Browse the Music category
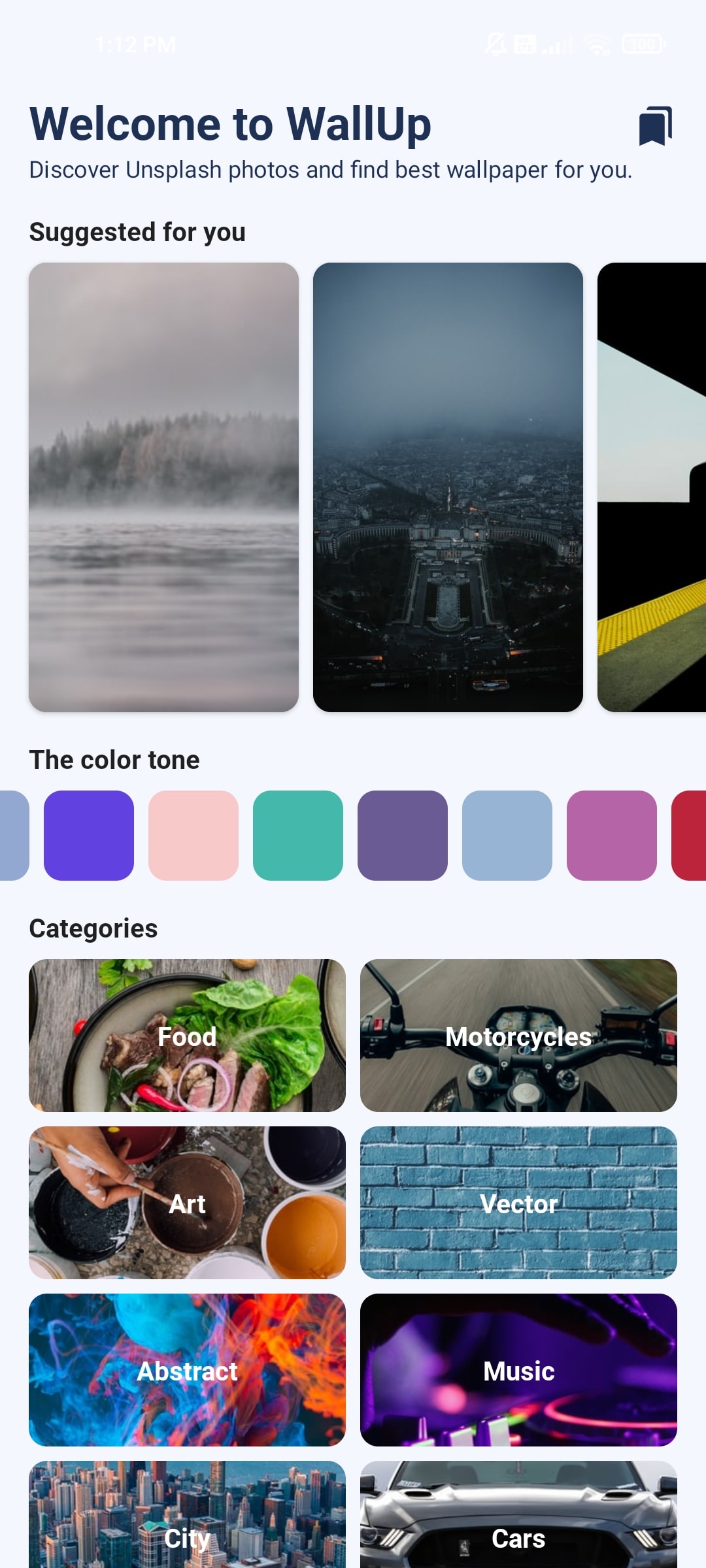Screen dimensions: 706x1568 [x=518, y=1370]
